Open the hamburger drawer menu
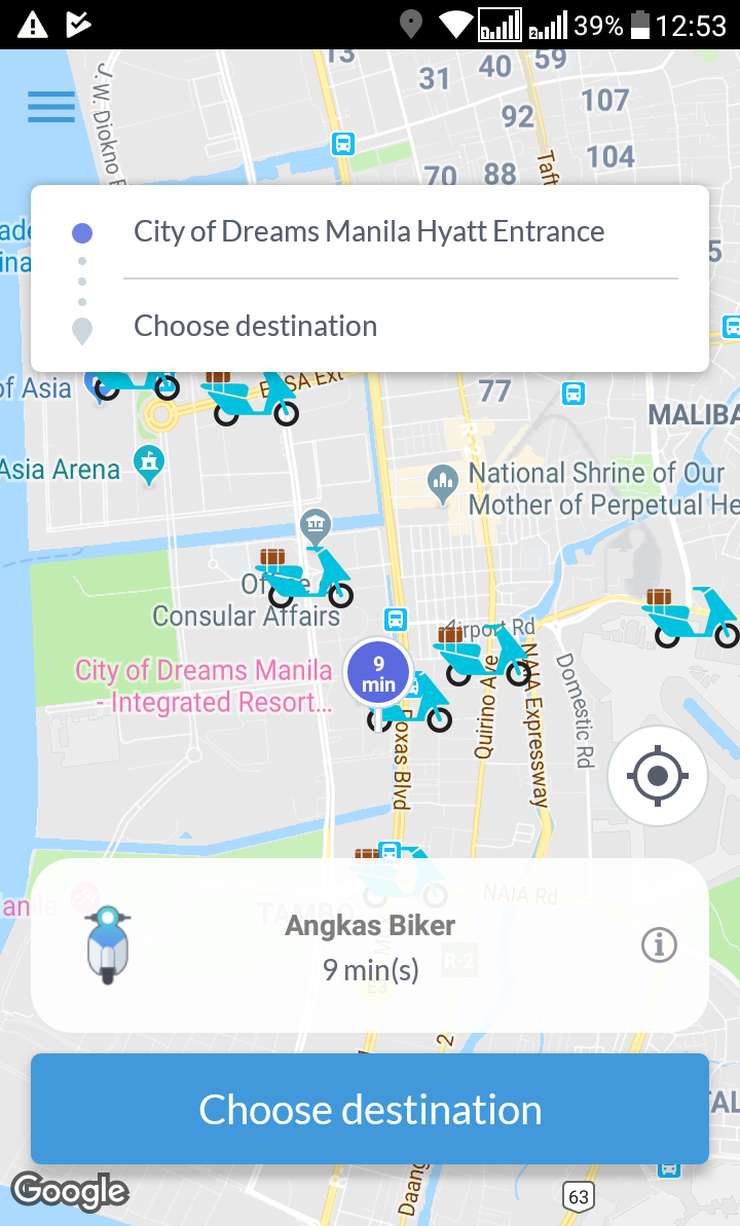The image size is (740, 1226). [52, 106]
